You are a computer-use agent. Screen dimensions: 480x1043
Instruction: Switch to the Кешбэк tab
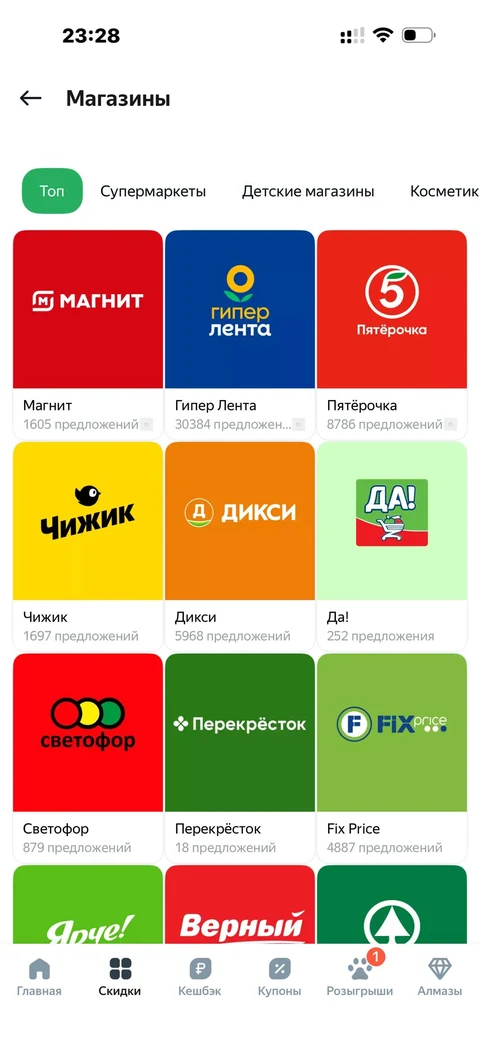click(x=199, y=976)
